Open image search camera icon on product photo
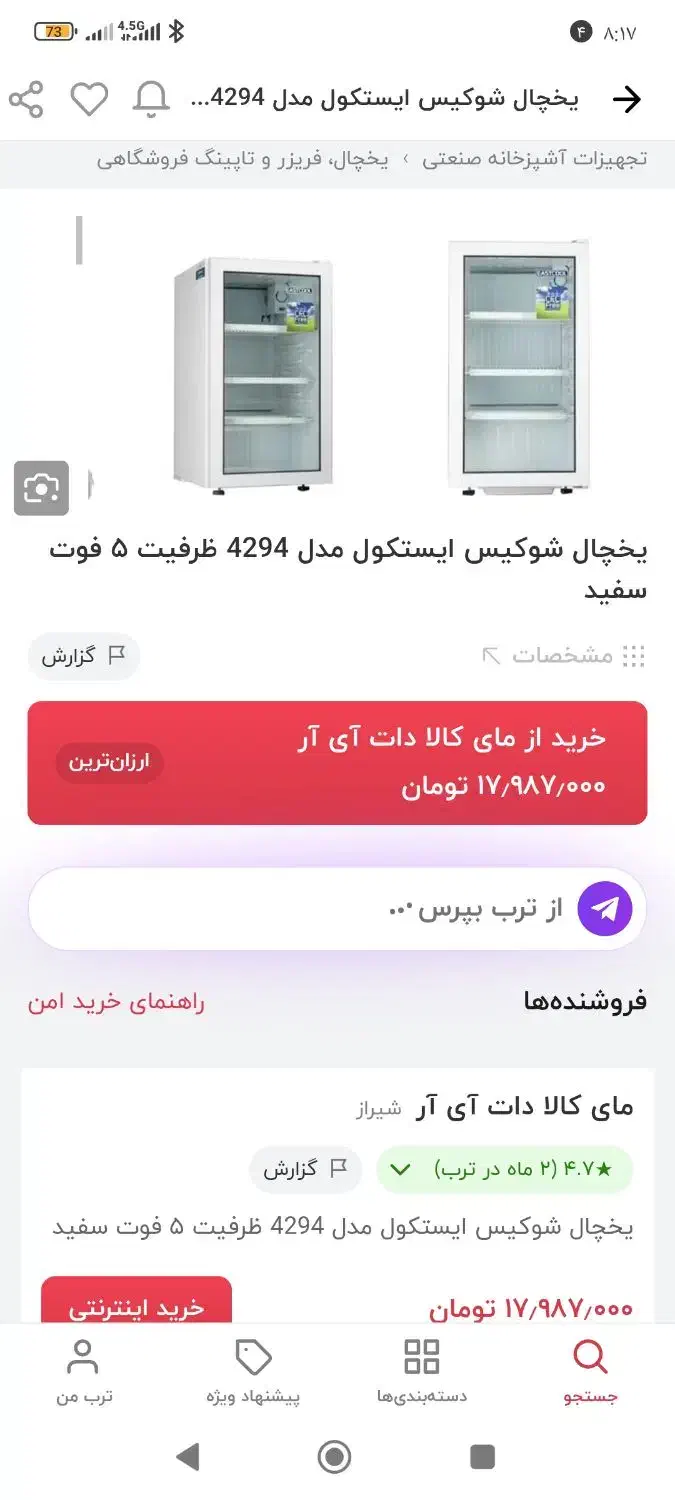The width and height of the screenshot is (675, 1500). [x=41, y=488]
